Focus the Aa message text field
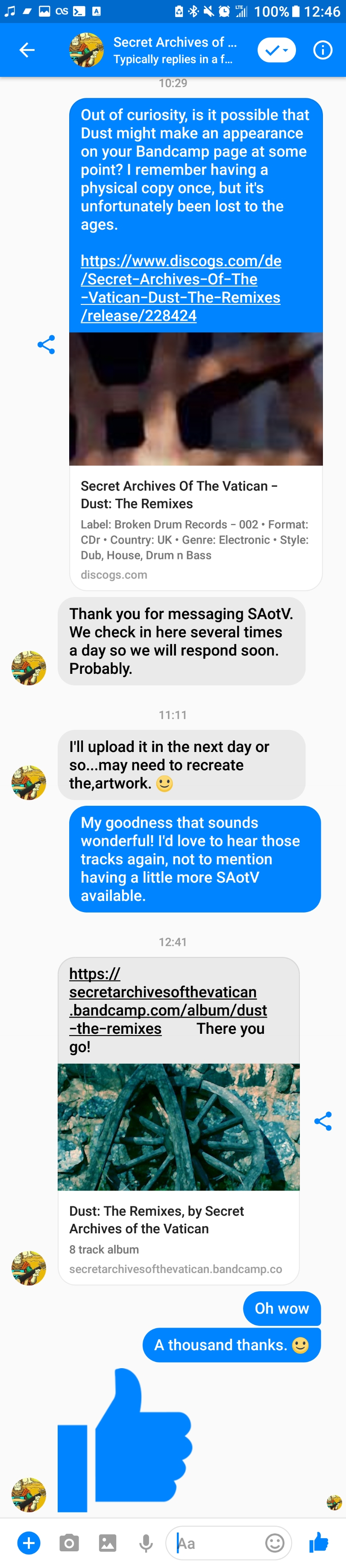 [x=216, y=1542]
